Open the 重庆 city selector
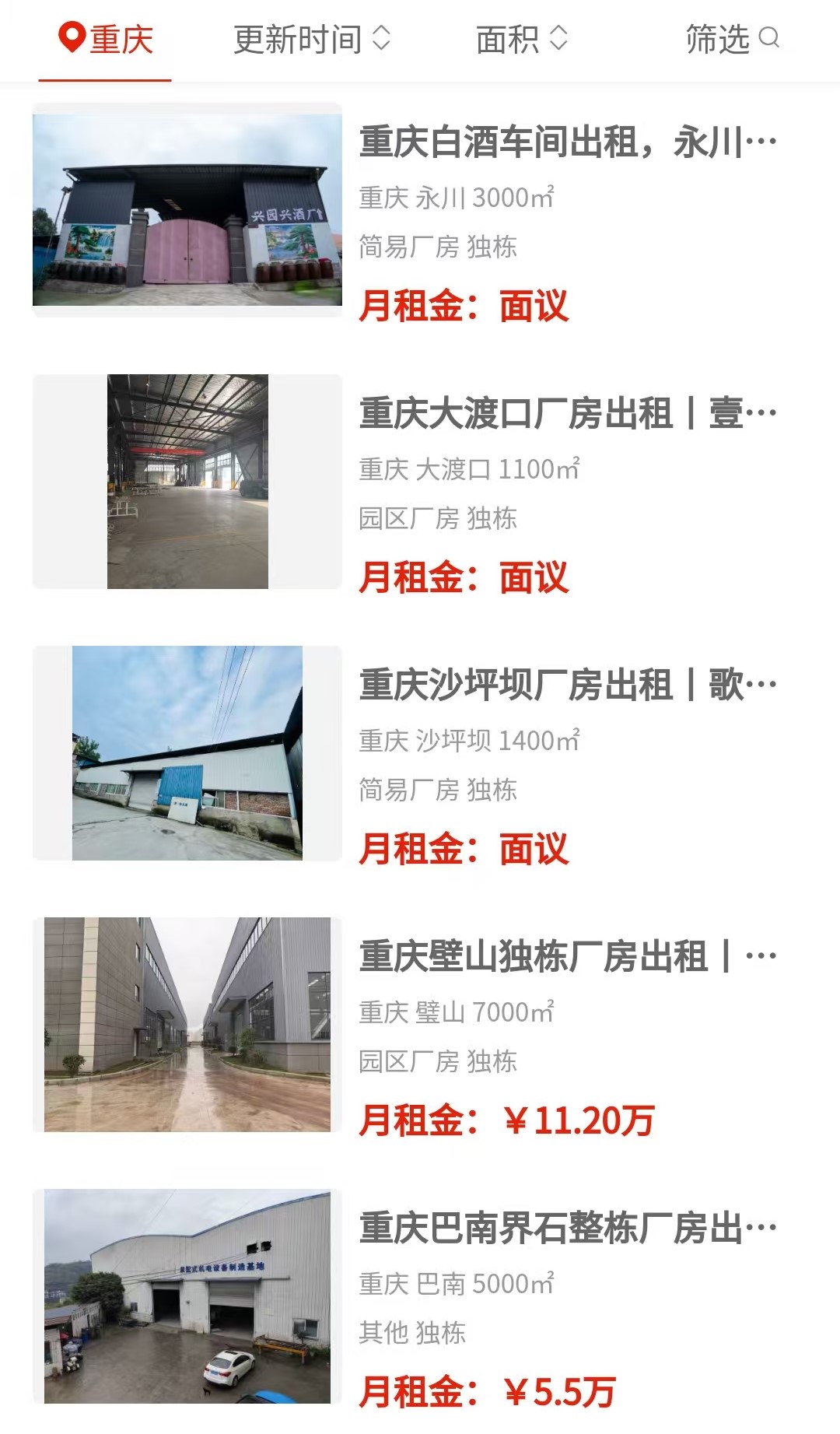The height and width of the screenshot is (1434, 840). (x=106, y=40)
